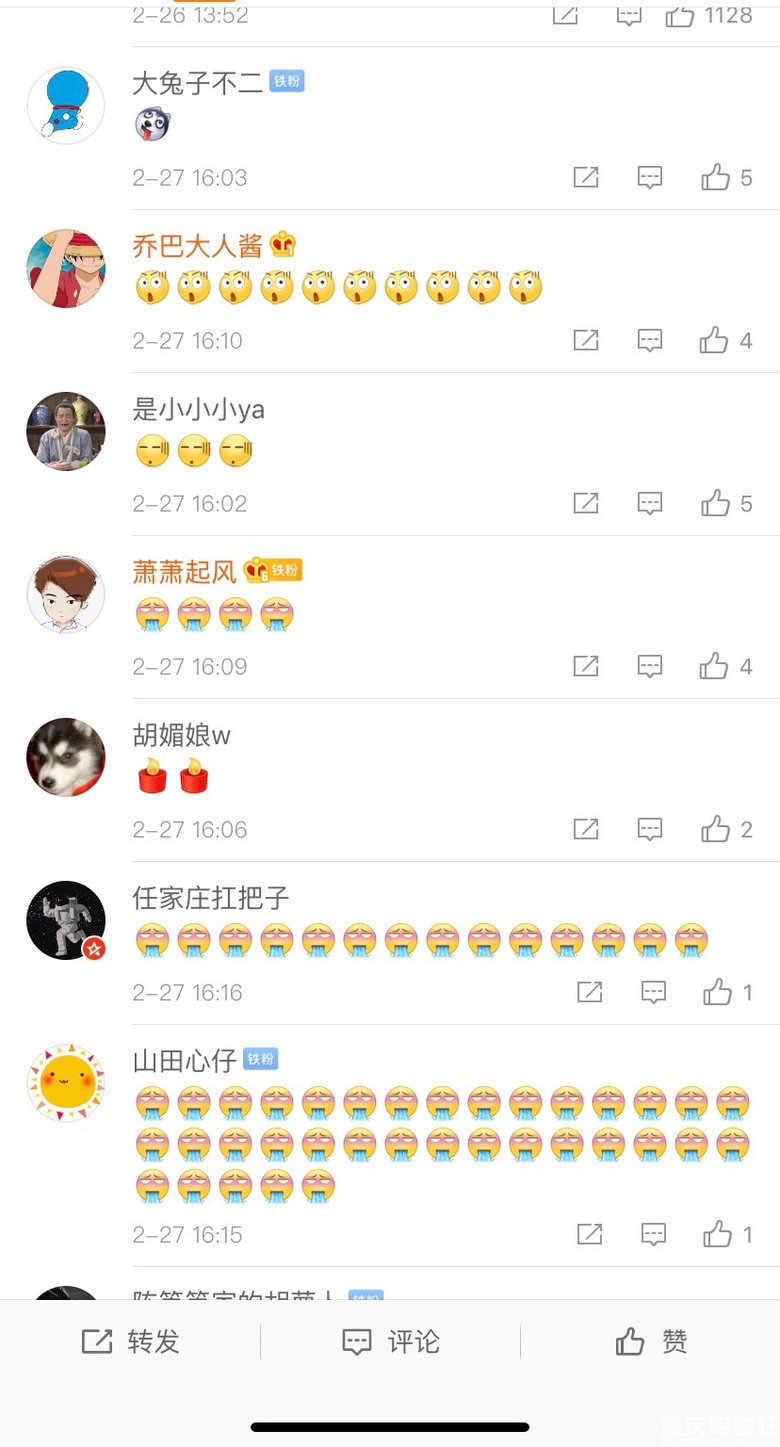Reply to 是小小小ya's comment

[x=650, y=504]
